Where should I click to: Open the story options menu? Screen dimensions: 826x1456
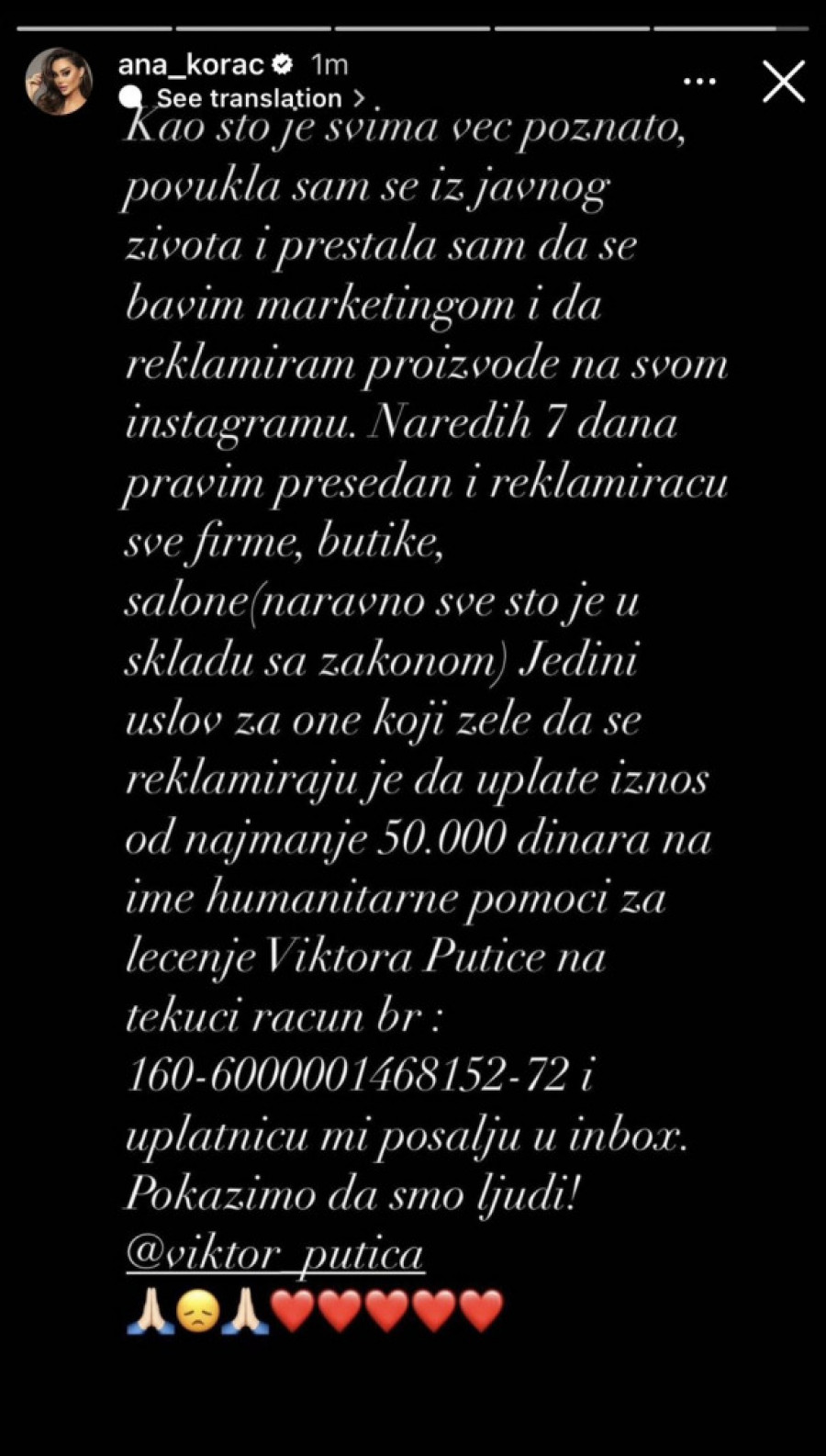[x=699, y=82]
